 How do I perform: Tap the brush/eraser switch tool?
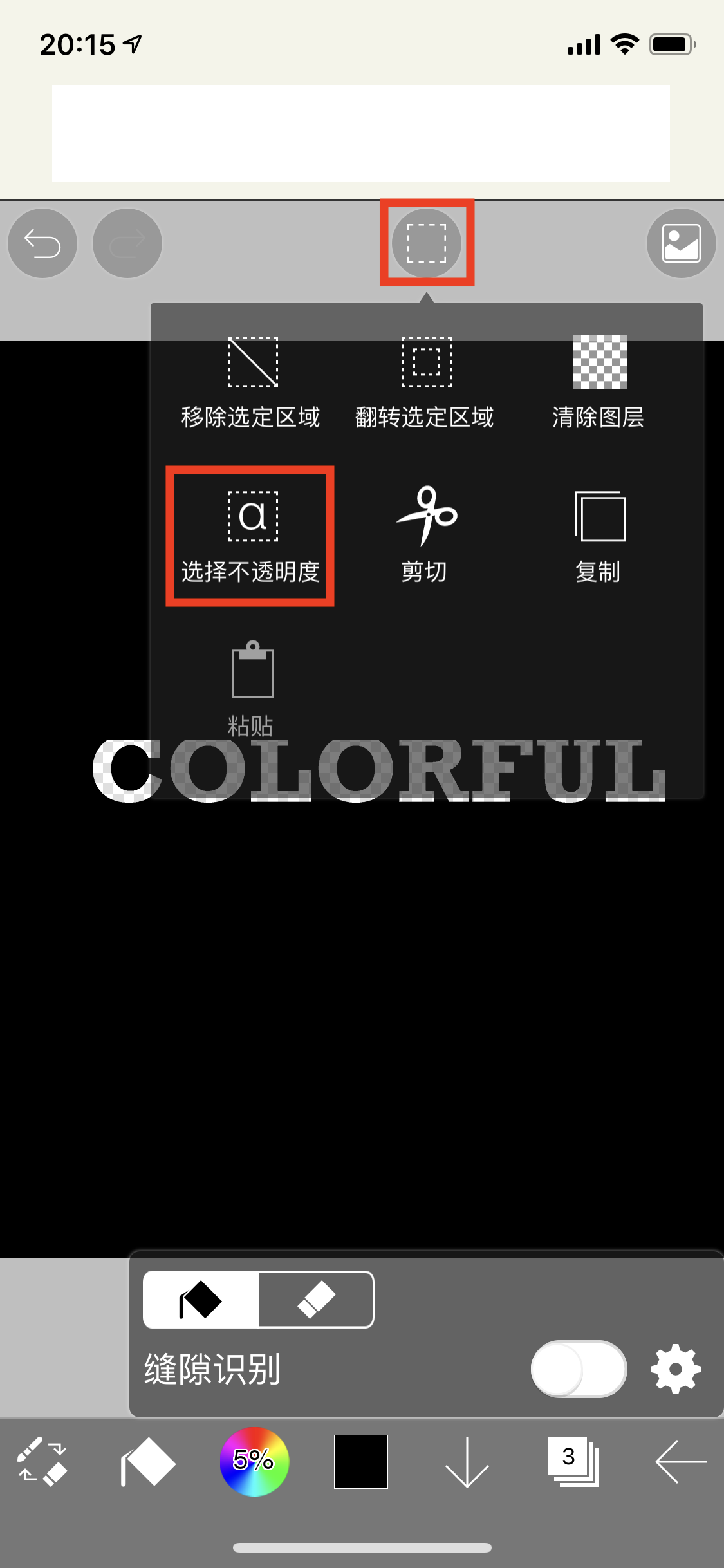(42, 1461)
